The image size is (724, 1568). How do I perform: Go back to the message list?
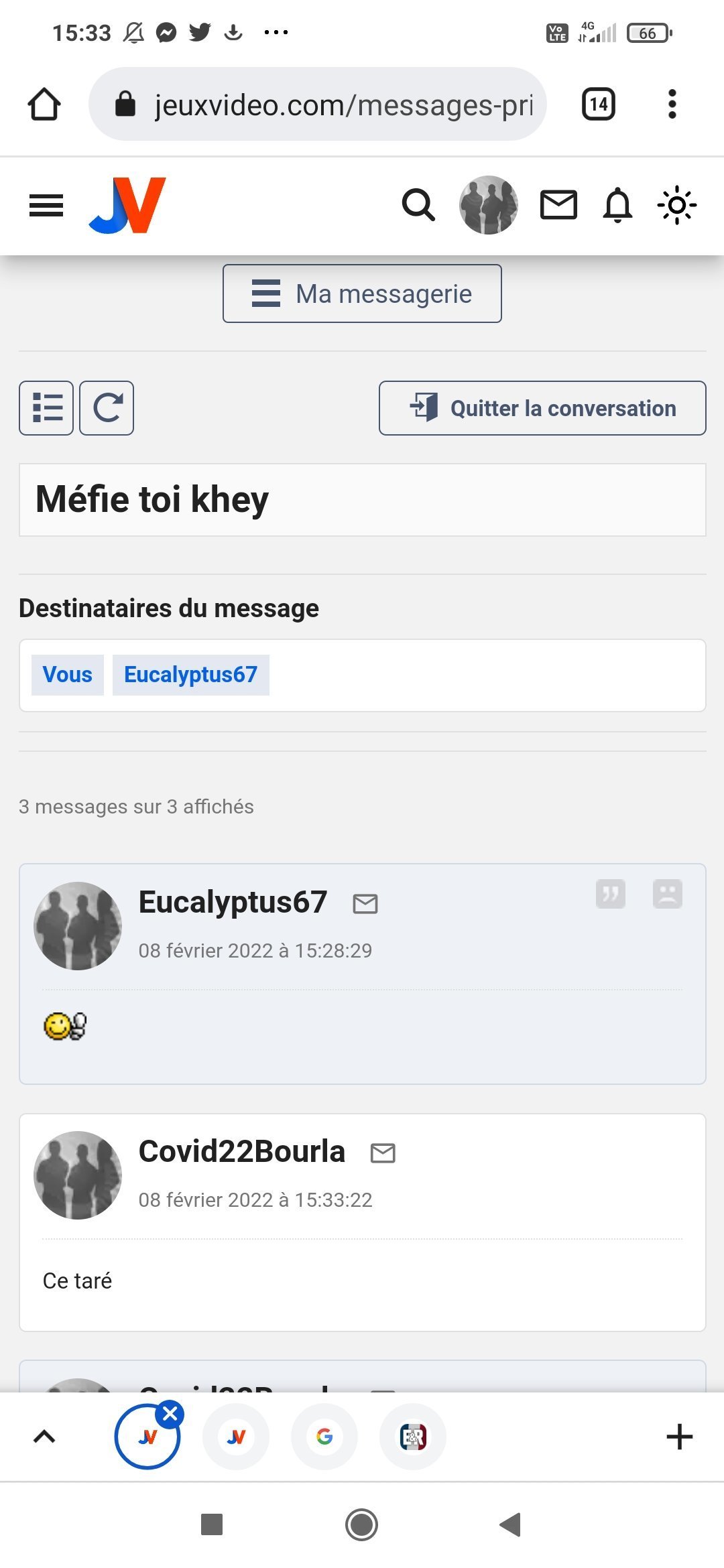click(46, 408)
